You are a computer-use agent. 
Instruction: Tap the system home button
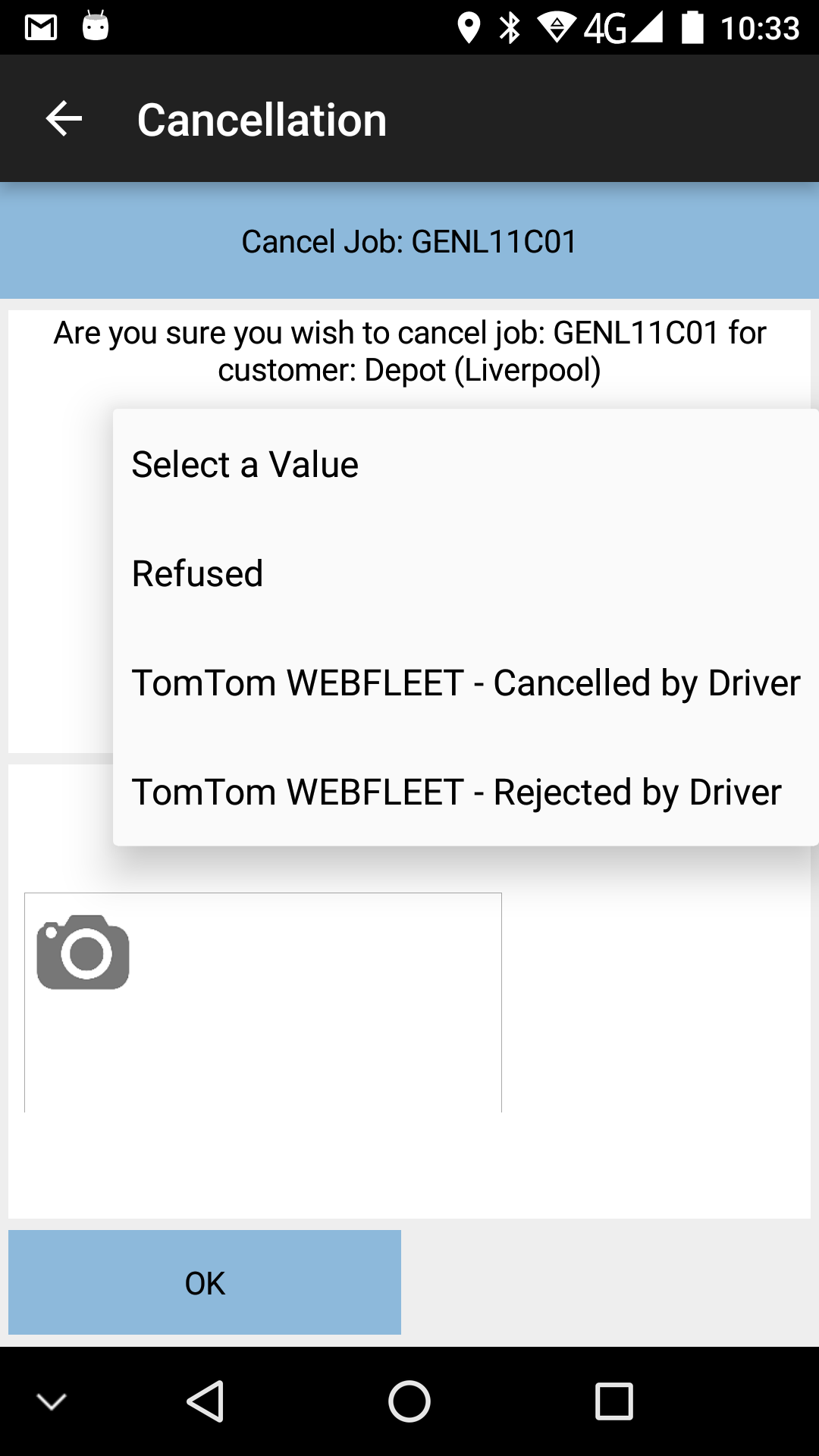tap(409, 1401)
